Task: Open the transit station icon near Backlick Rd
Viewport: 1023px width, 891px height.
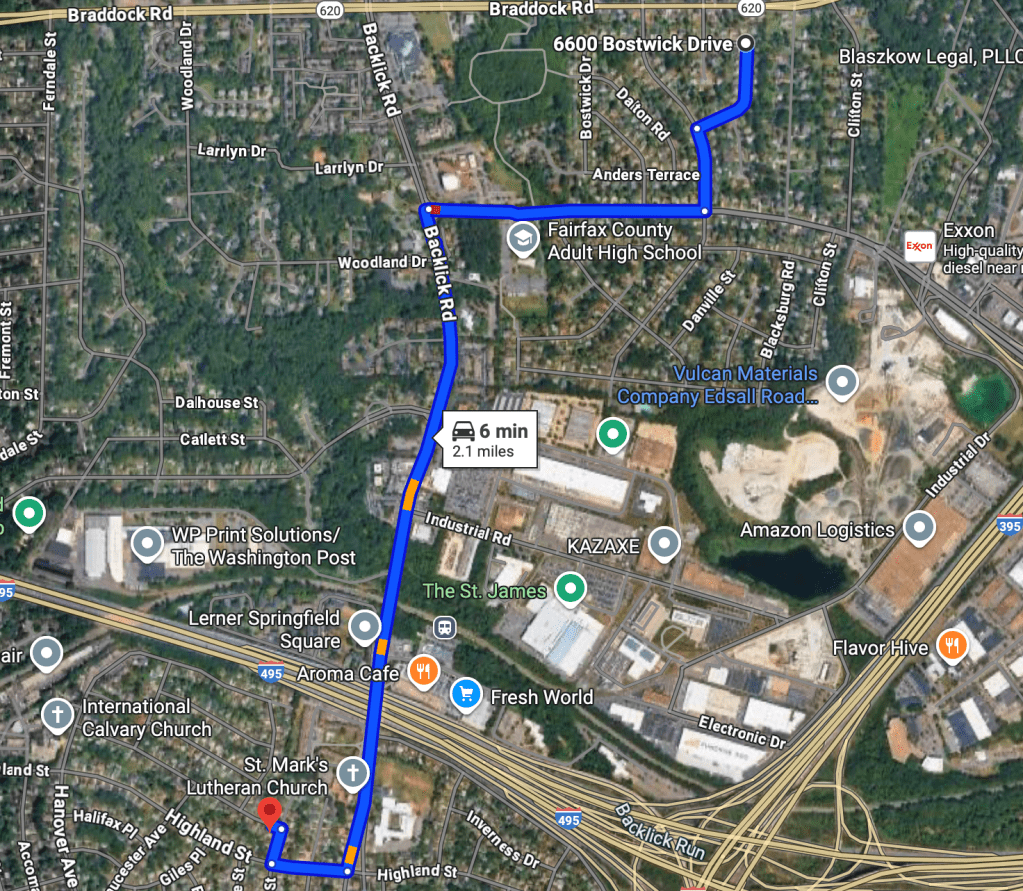Action: coord(444,628)
